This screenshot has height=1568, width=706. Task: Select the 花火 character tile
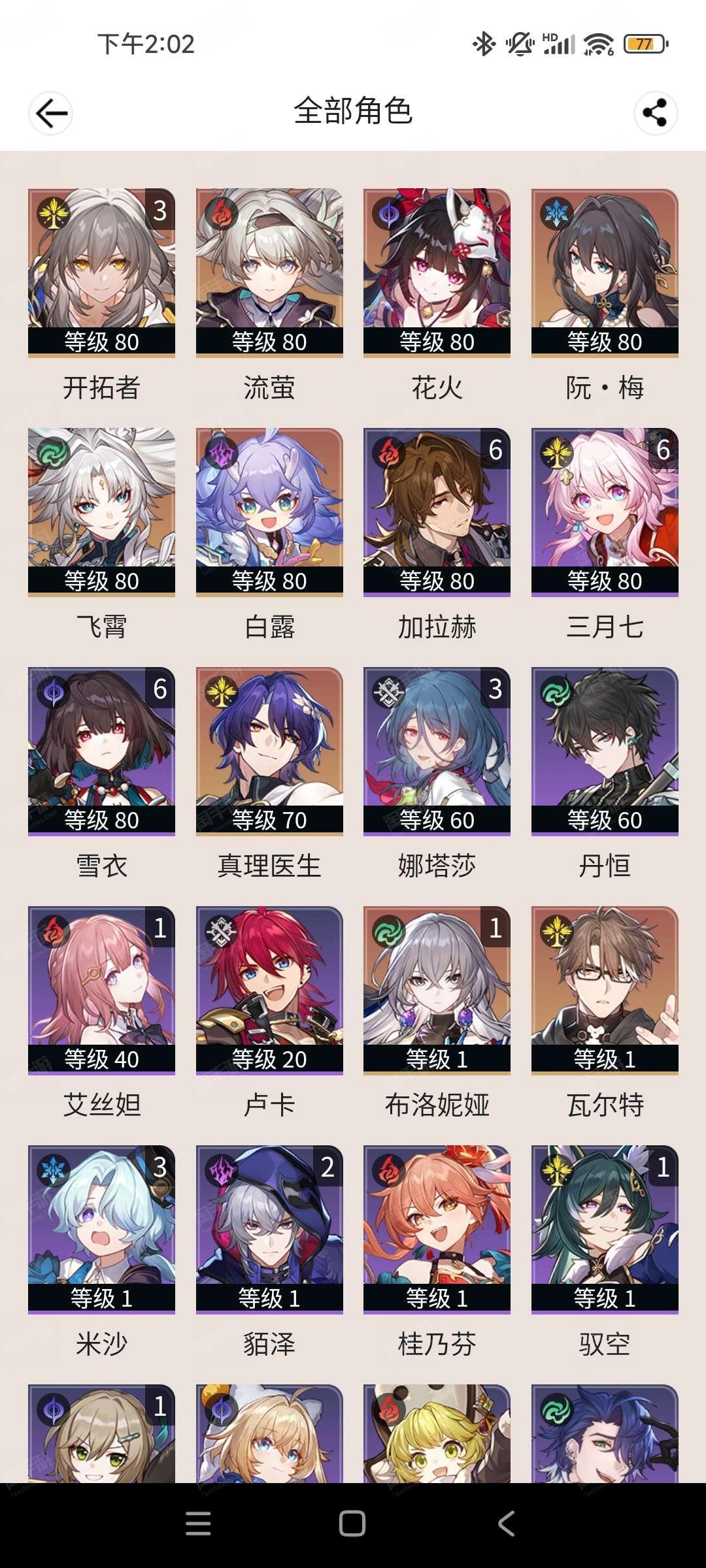[437, 272]
